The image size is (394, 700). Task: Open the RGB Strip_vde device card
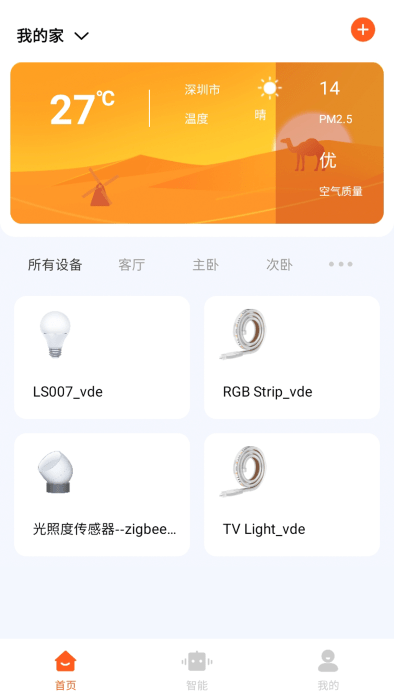pyautogui.click(x=292, y=357)
